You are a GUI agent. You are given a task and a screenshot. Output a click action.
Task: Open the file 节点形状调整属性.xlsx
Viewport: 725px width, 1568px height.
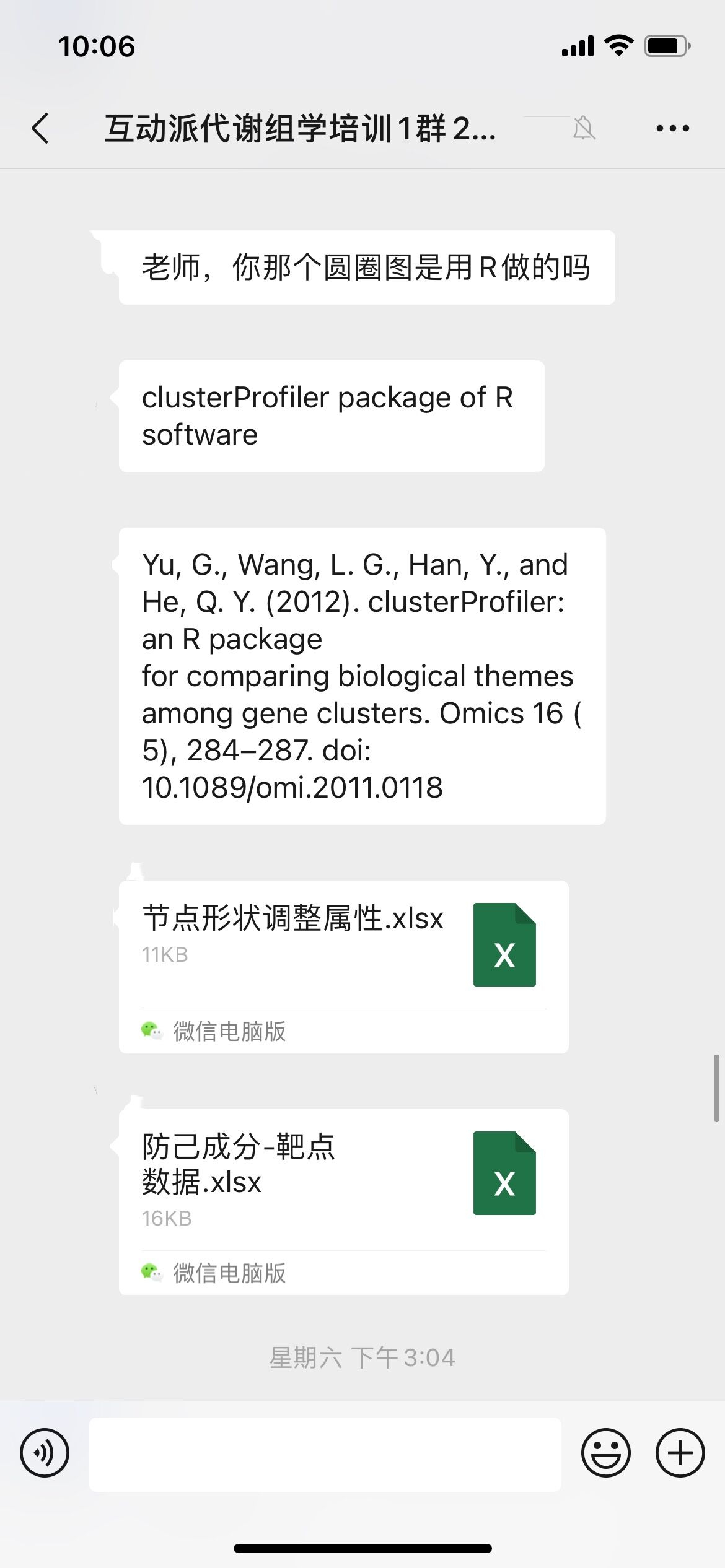click(x=343, y=967)
